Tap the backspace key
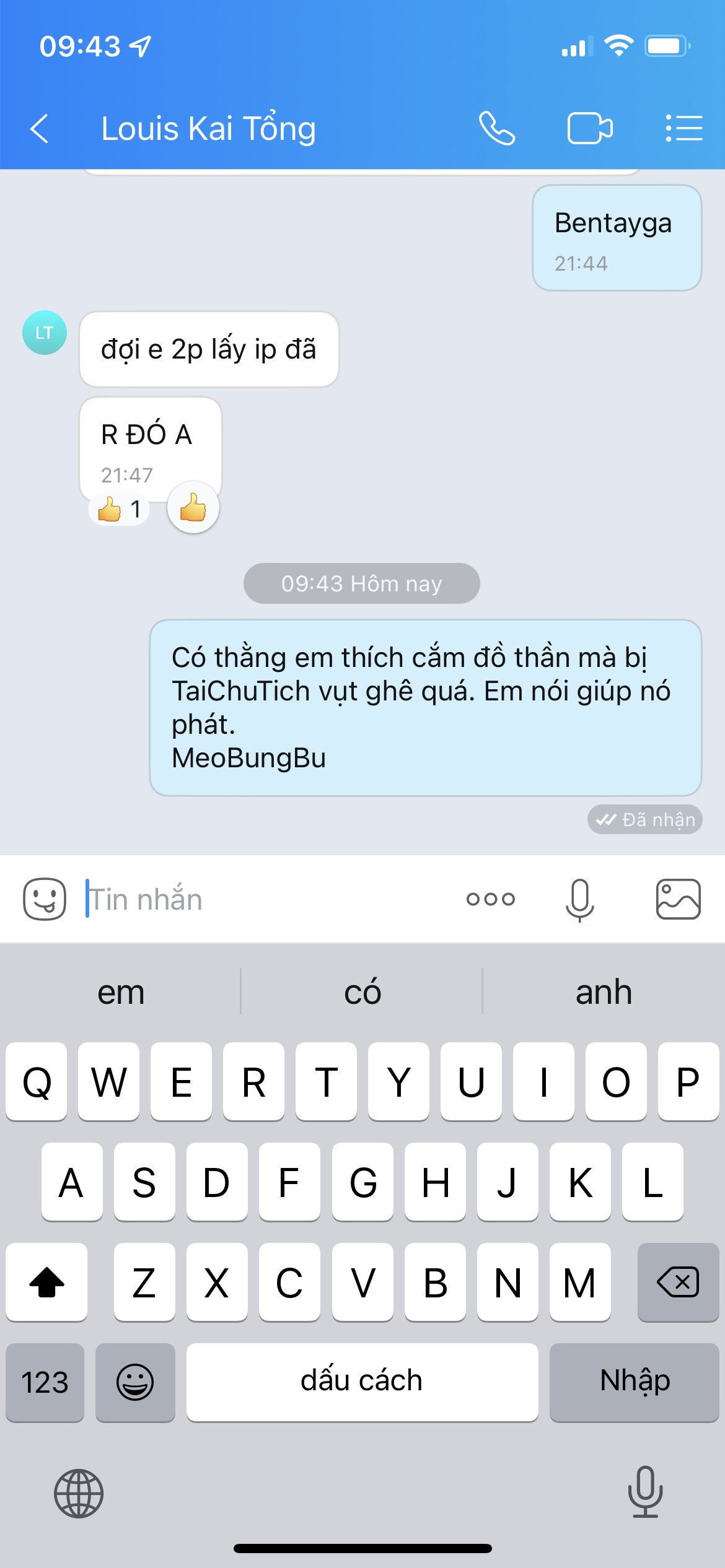This screenshot has width=725, height=1568. click(x=678, y=1282)
